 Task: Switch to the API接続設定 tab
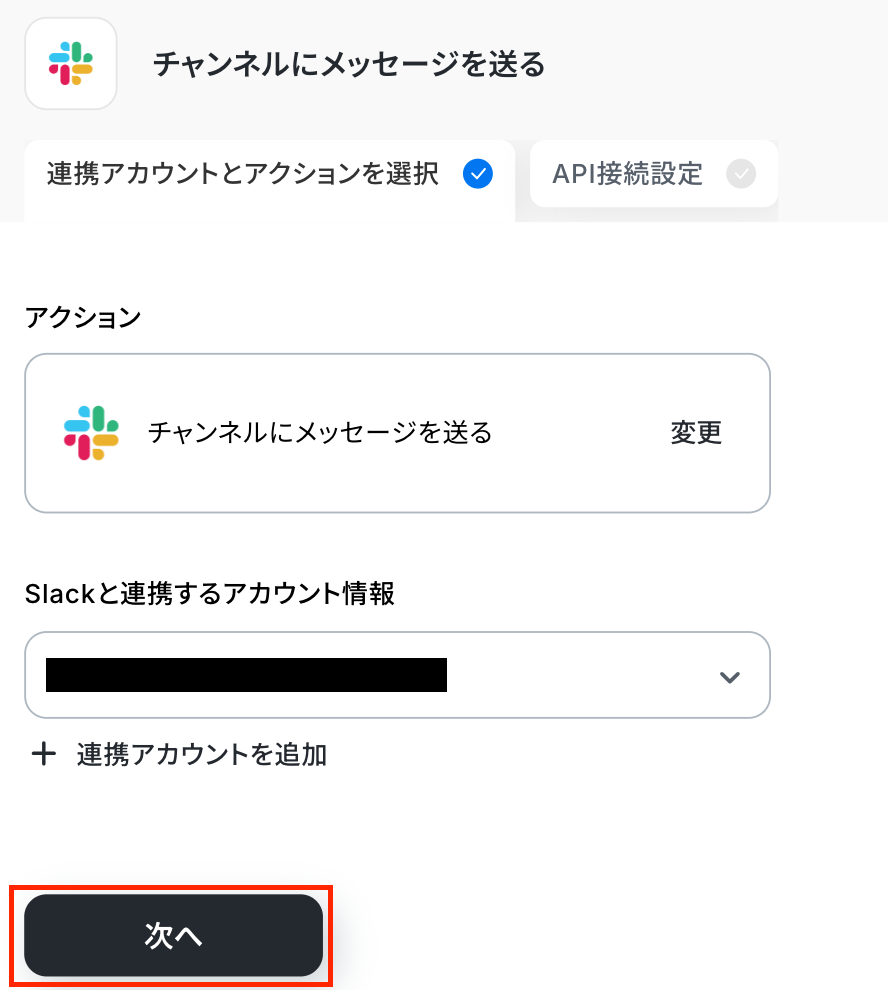[x=653, y=174]
